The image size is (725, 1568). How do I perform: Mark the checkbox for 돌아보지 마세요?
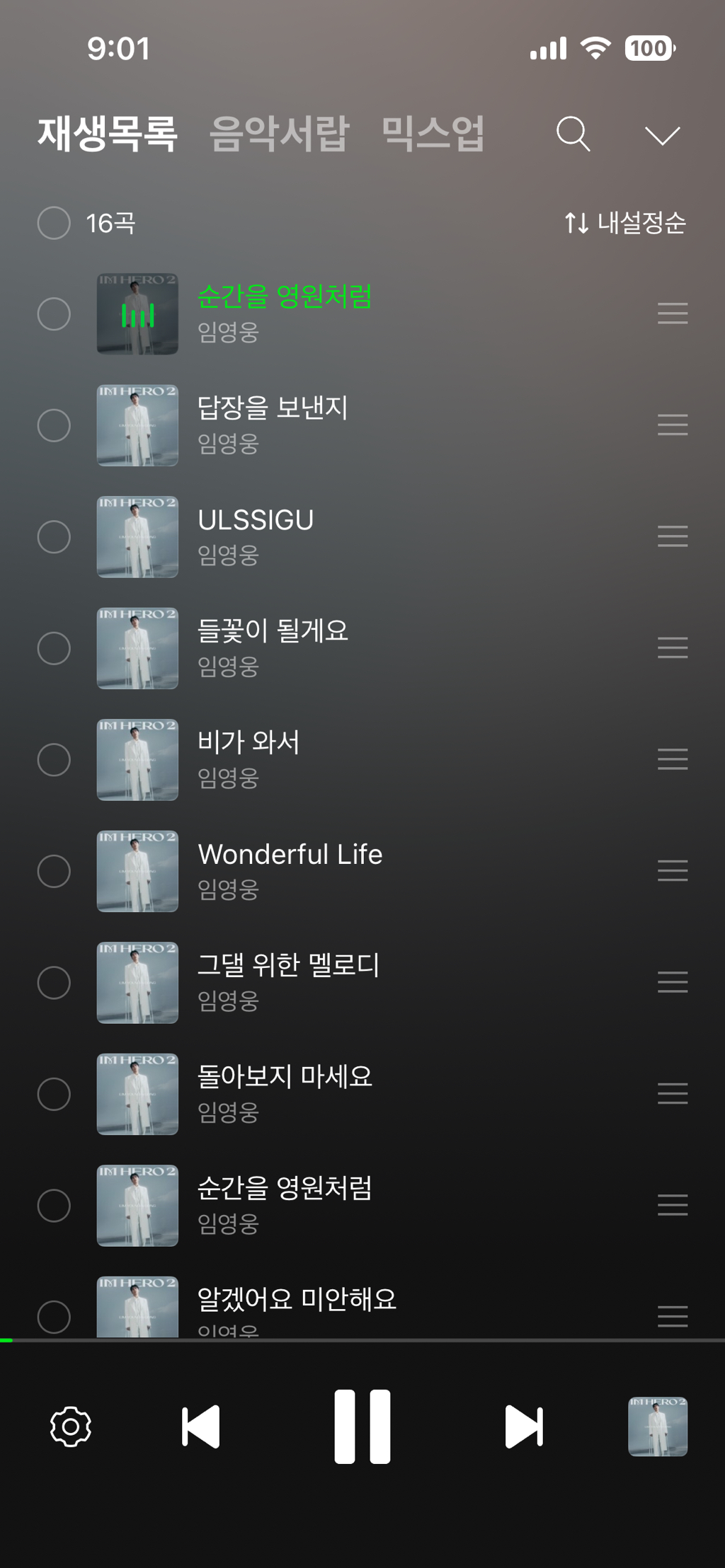(54, 1094)
